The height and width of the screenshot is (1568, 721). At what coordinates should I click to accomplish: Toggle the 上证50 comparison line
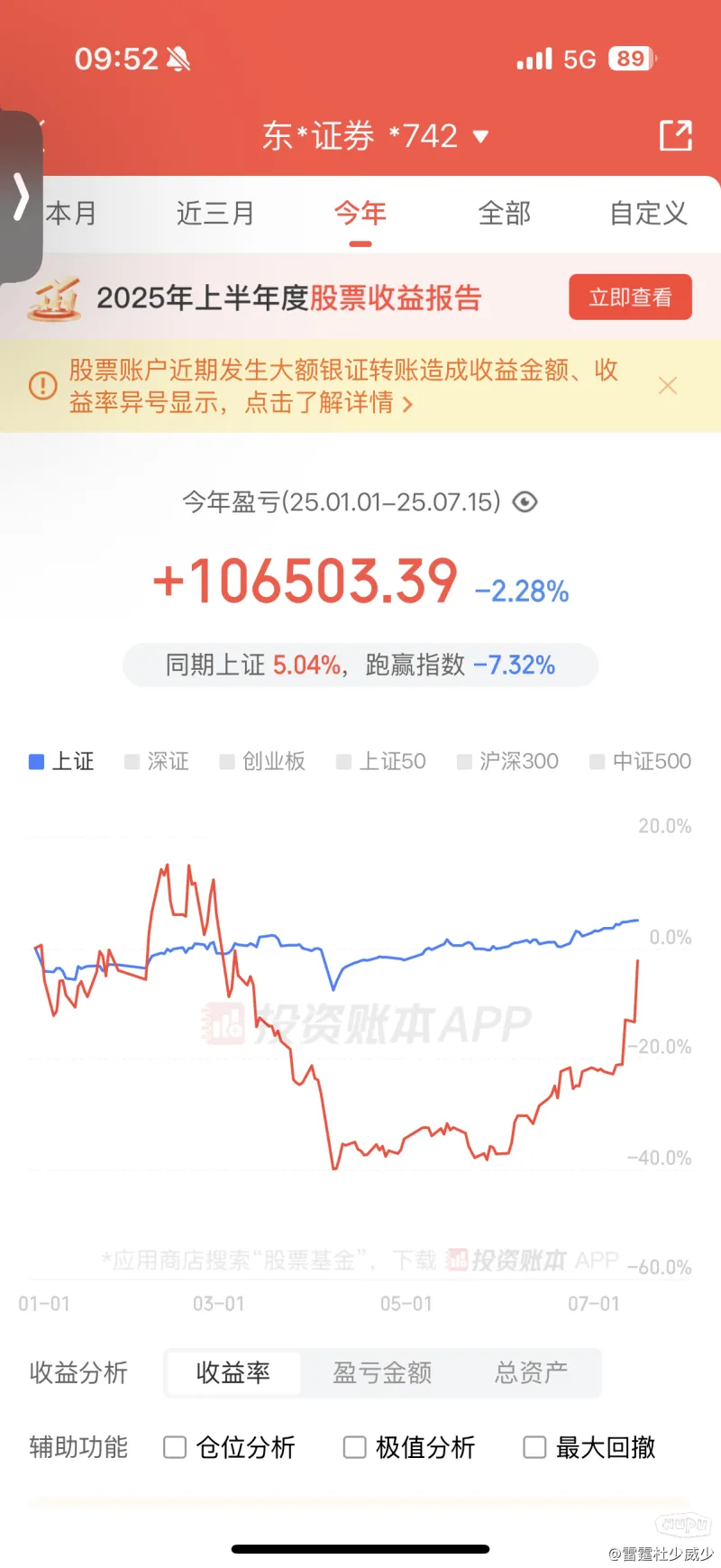coord(381,762)
